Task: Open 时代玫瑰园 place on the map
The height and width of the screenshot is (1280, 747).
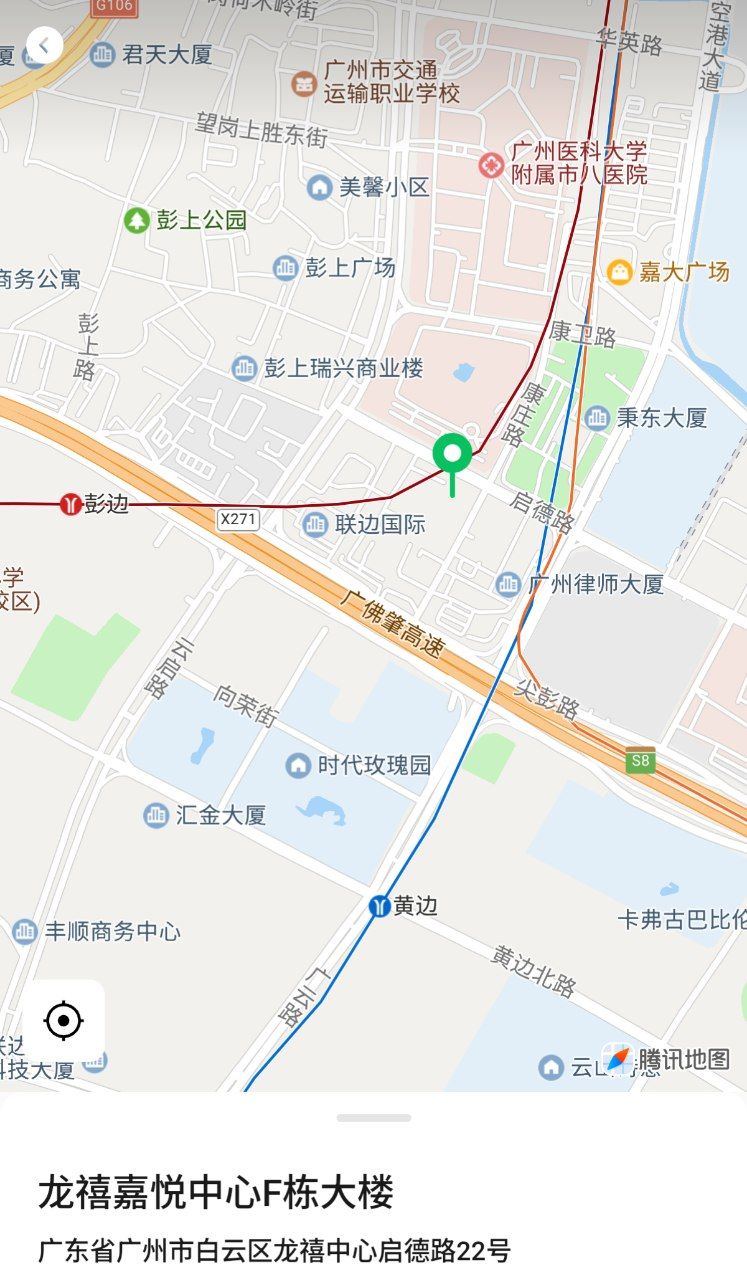Action: pos(298,766)
